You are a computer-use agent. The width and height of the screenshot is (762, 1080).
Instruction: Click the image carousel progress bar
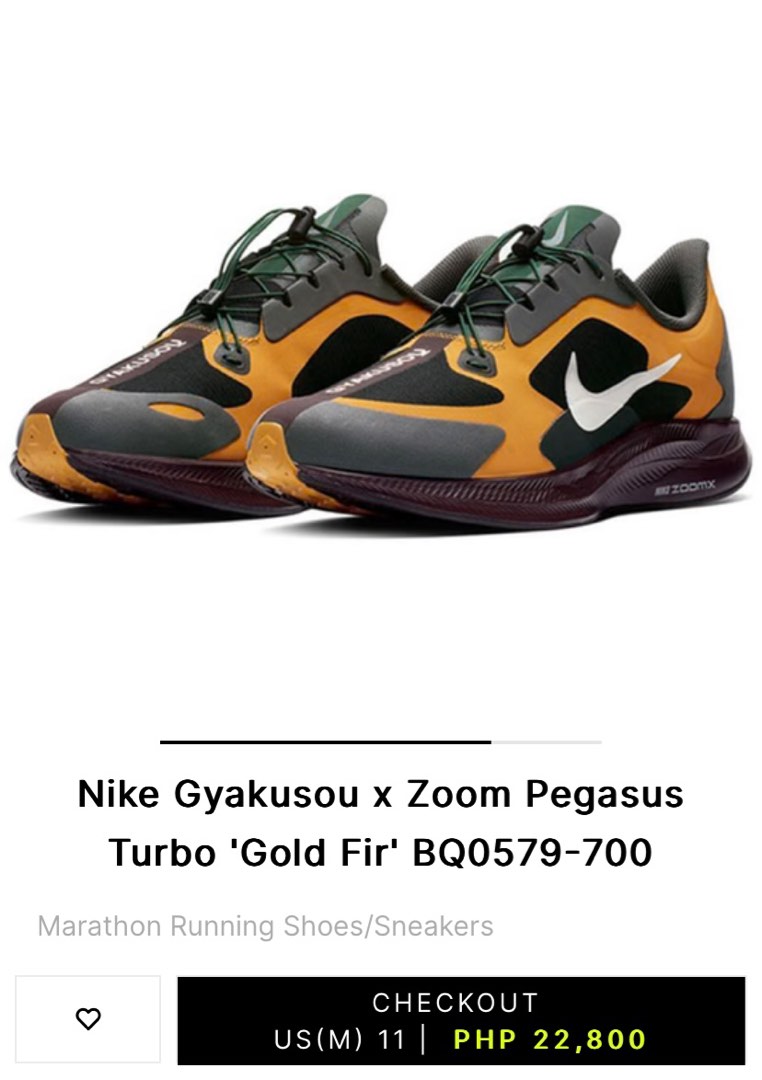tap(380, 742)
